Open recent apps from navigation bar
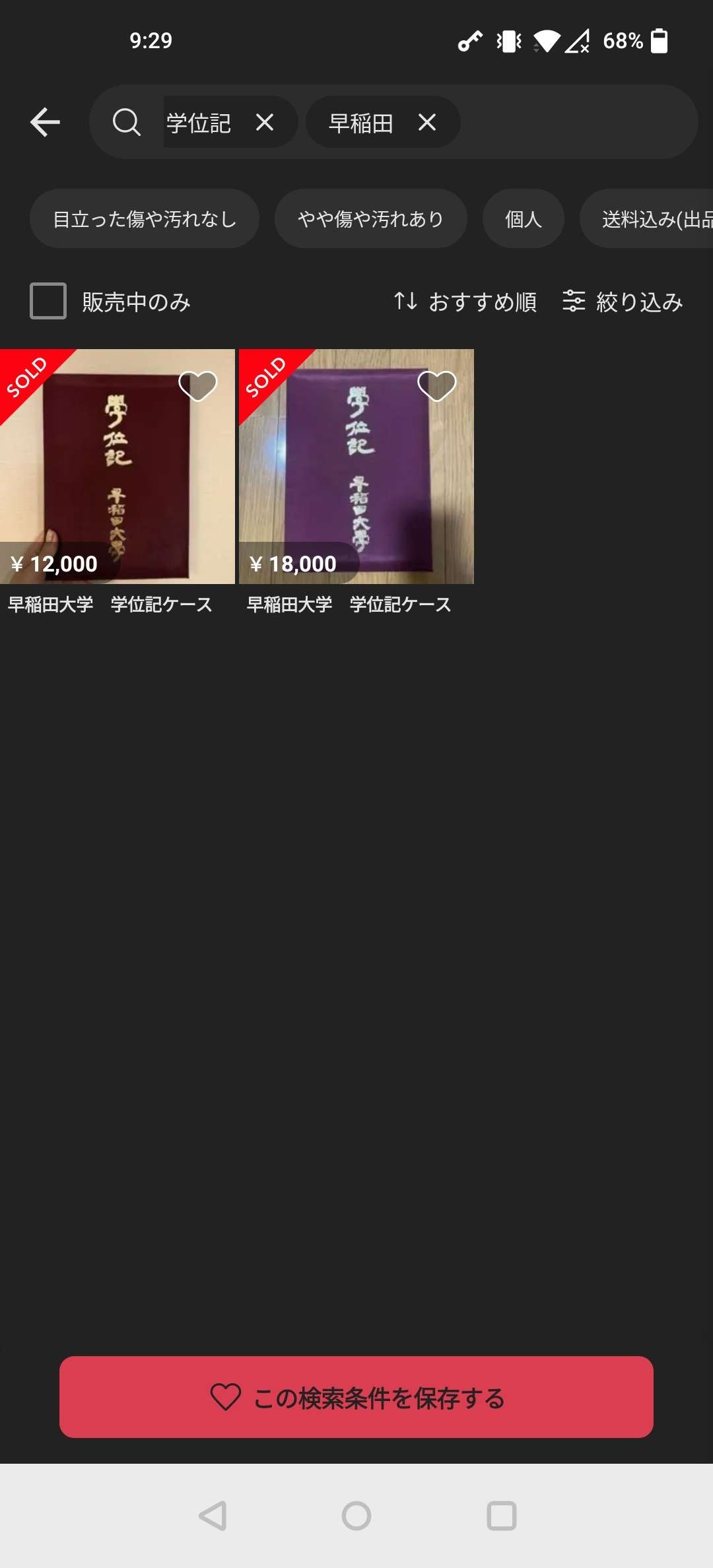 pyautogui.click(x=501, y=1516)
